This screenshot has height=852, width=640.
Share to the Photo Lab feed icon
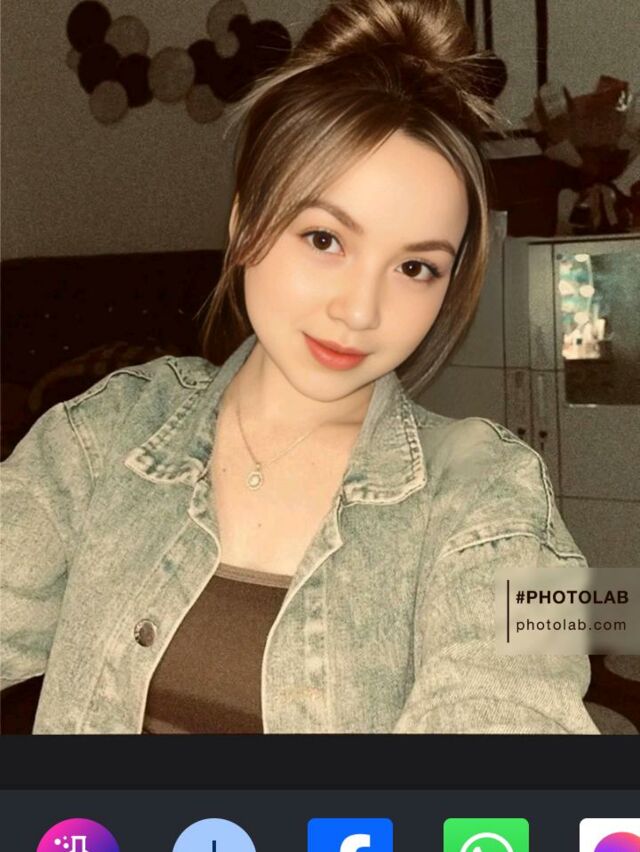click(78, 835)
